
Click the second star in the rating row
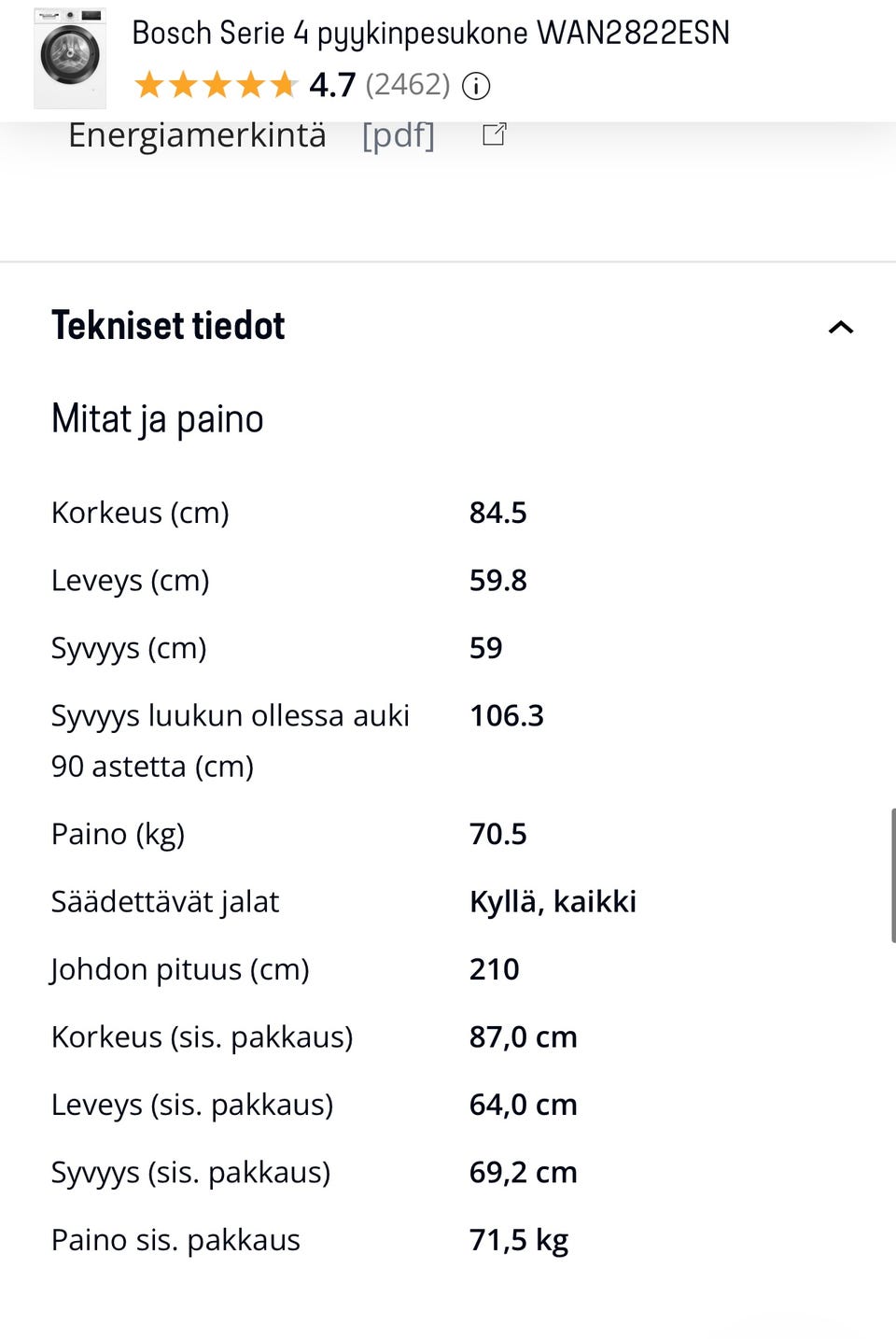(x=185, y=84)
